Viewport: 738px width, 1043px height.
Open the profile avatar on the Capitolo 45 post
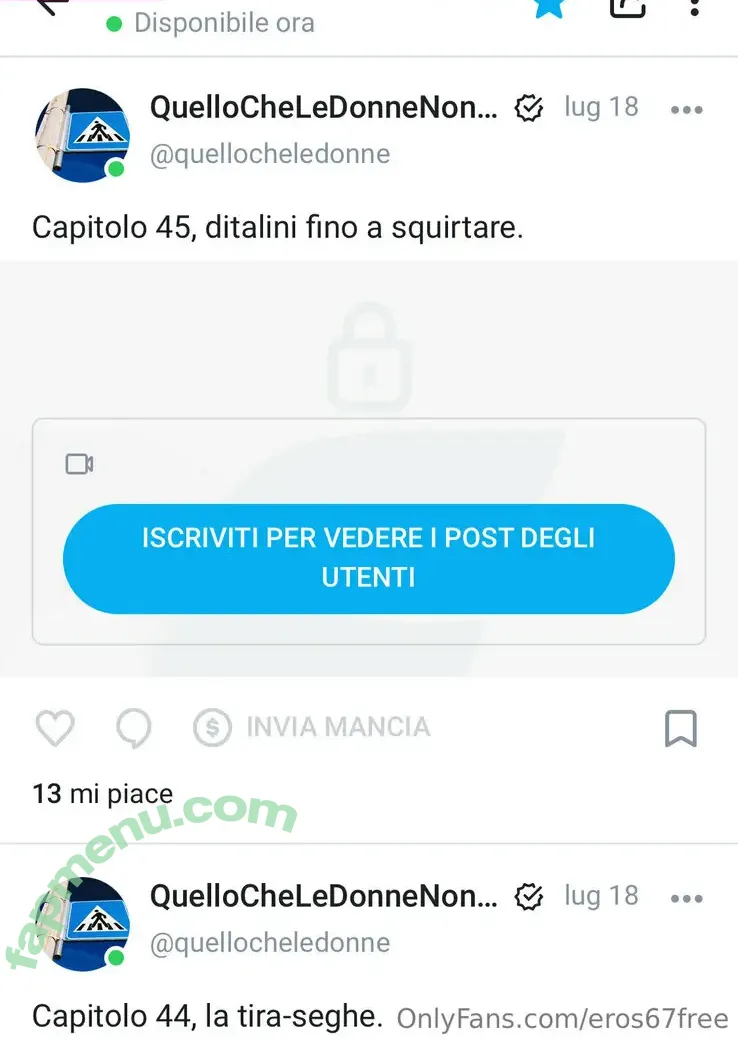tap(82, 136)
